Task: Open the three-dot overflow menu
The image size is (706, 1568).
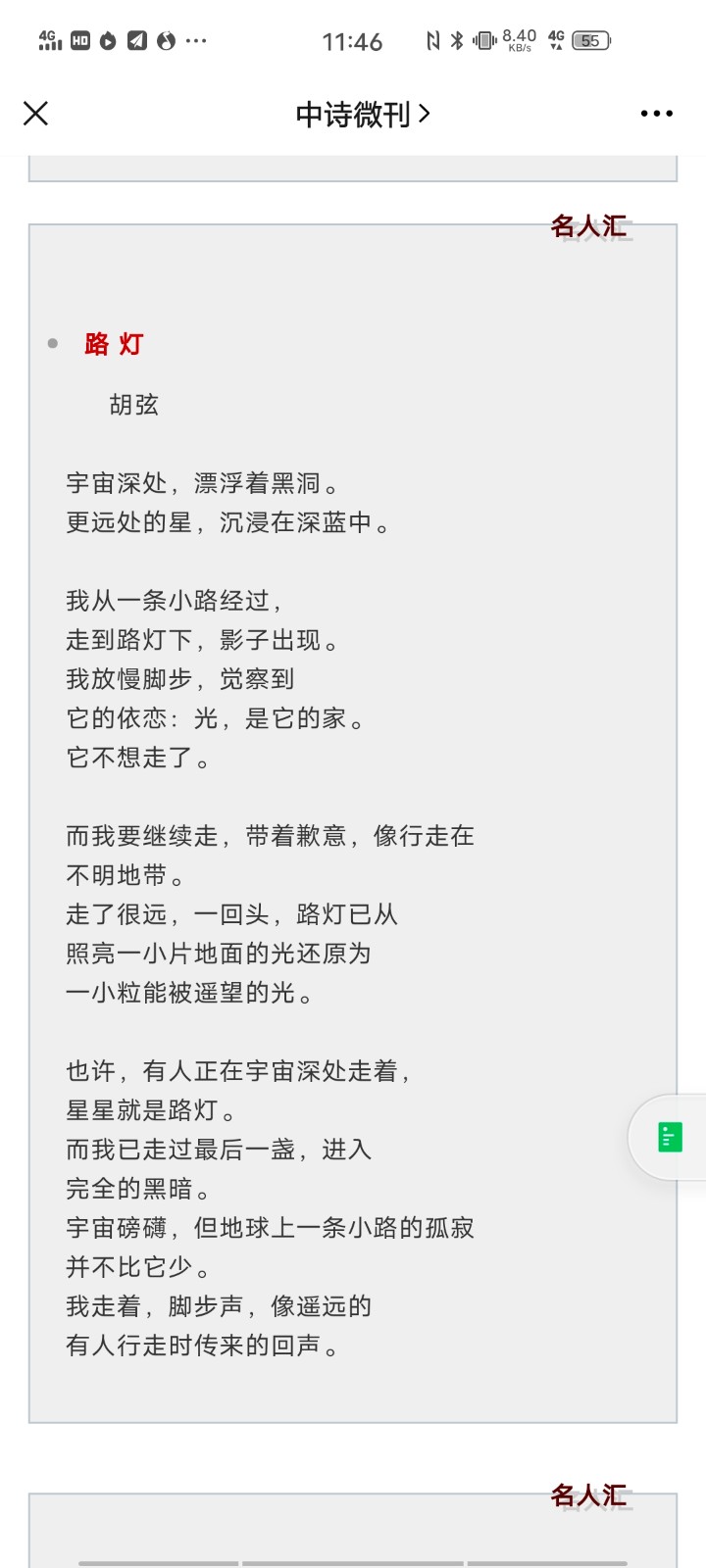Action: coord(656,114)
